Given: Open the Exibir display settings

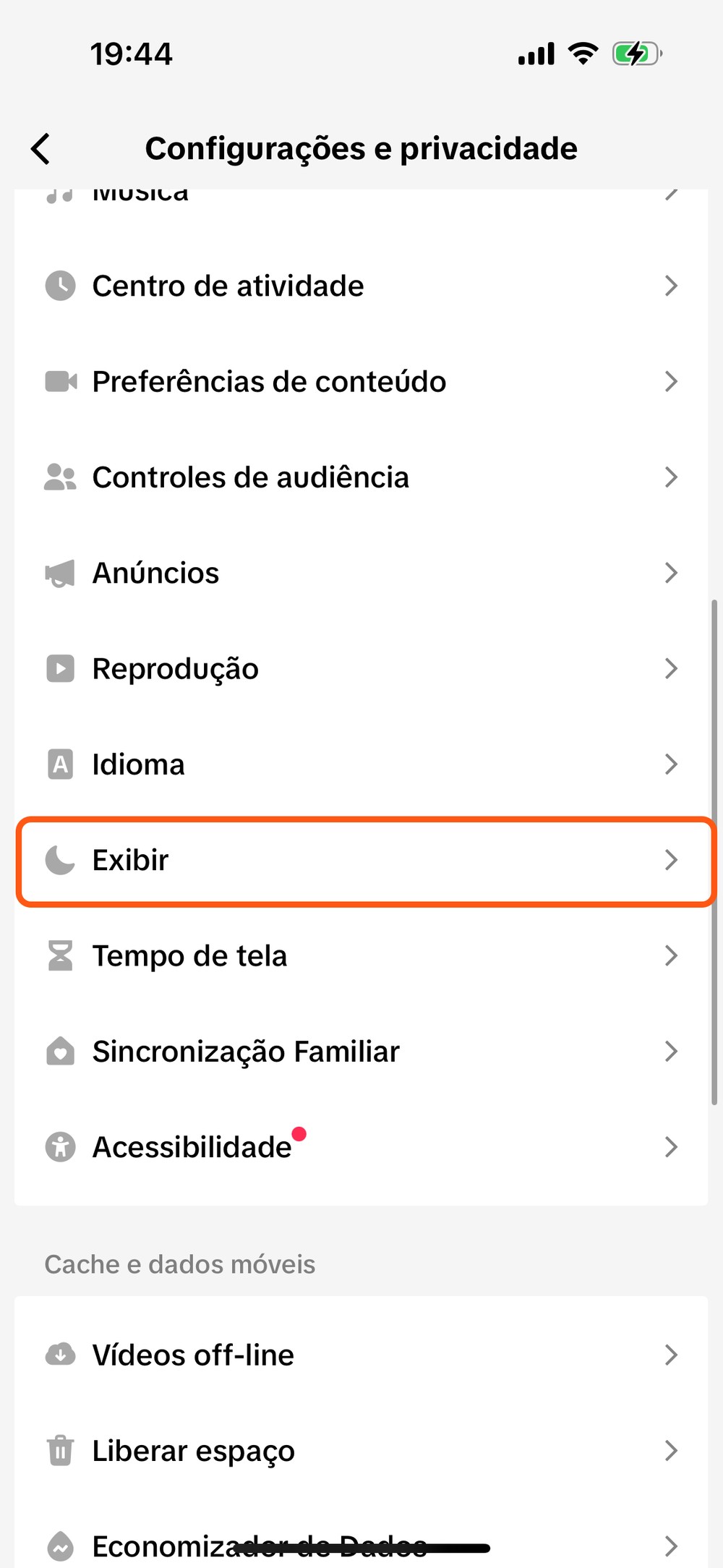Looking at the screenshot, I should point(361,861).
